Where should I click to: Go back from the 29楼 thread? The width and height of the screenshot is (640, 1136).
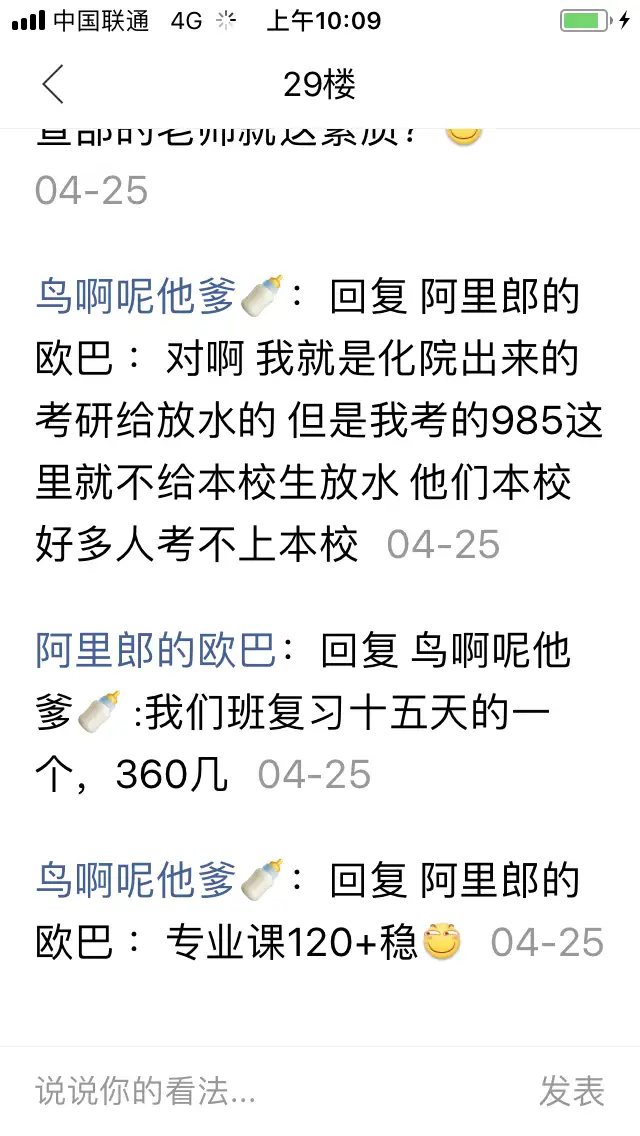click(52, 85)
